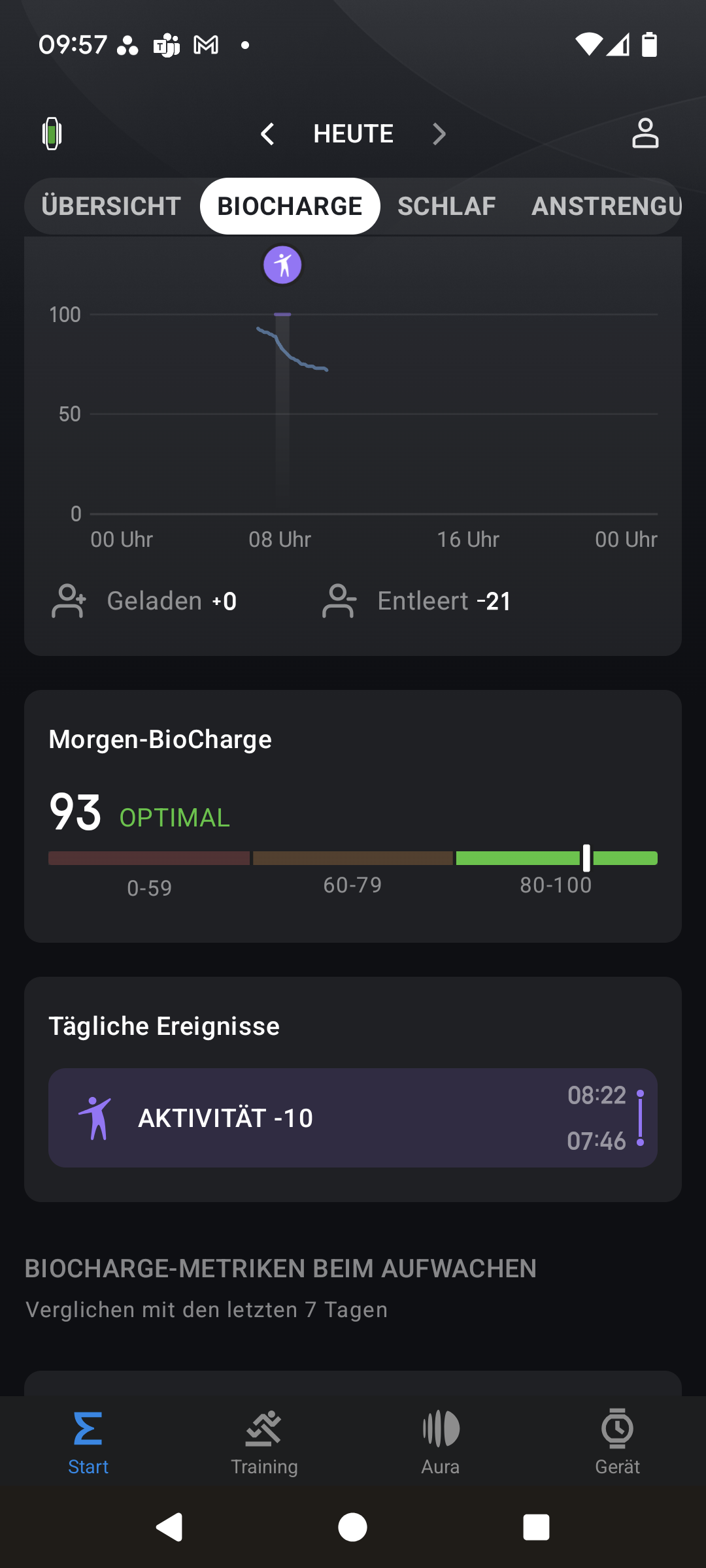
Task: Go to the previous day
Action: [267, 134]
